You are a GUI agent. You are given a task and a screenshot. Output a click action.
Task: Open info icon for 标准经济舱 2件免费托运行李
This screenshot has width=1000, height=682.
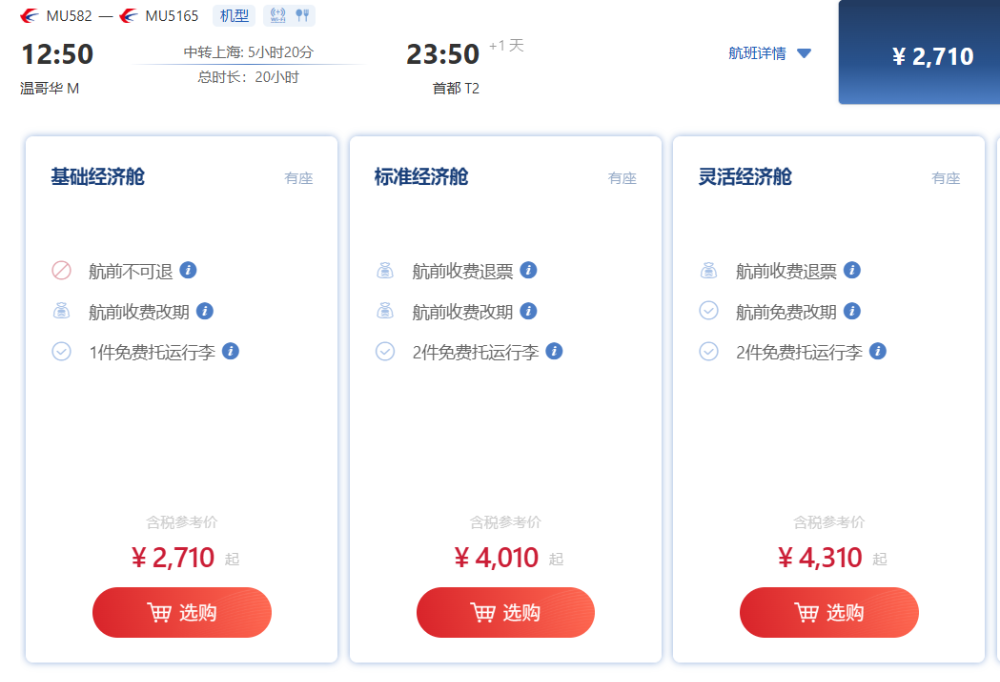[554, 352]
